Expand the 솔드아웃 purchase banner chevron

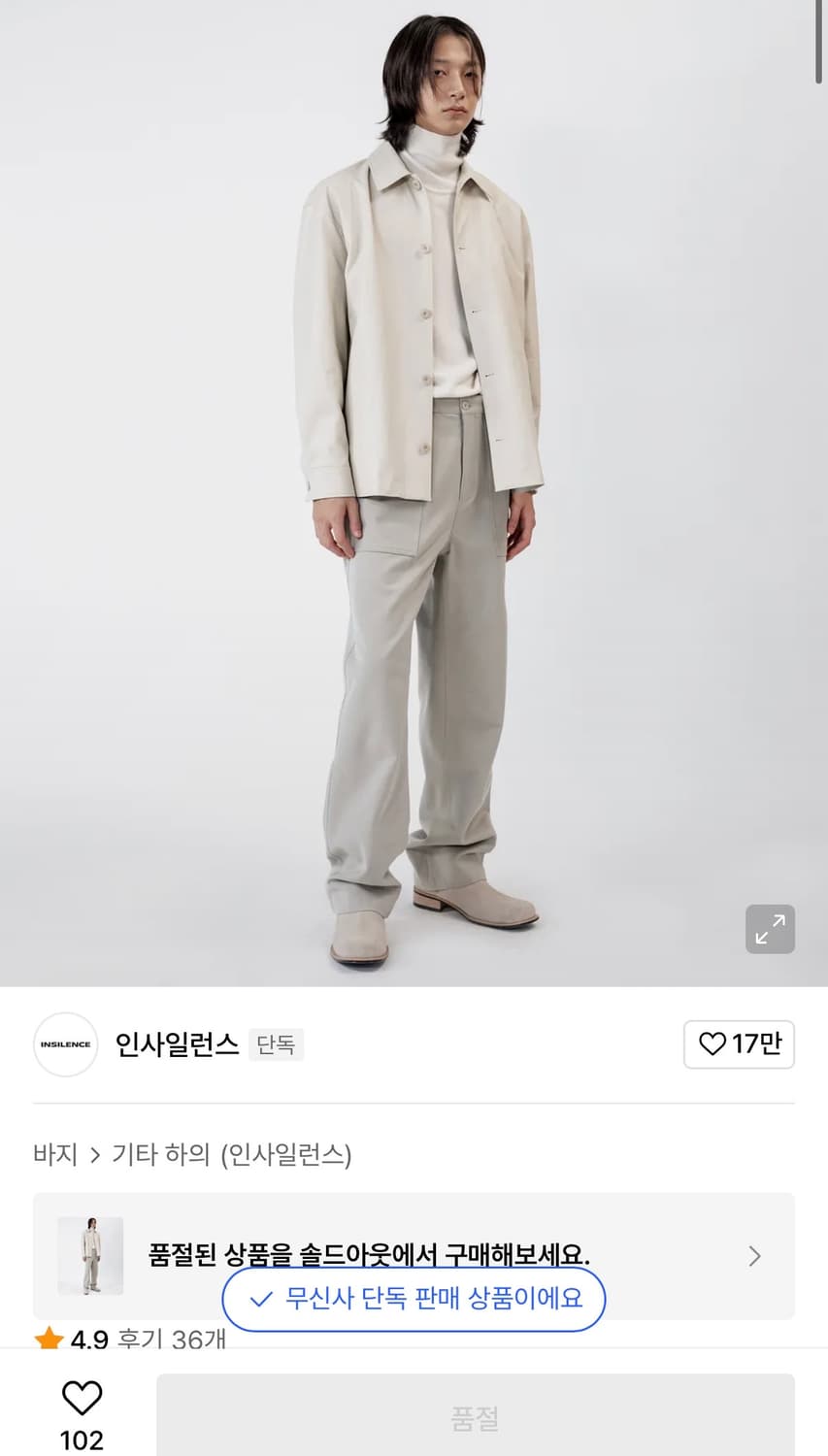754,1256
